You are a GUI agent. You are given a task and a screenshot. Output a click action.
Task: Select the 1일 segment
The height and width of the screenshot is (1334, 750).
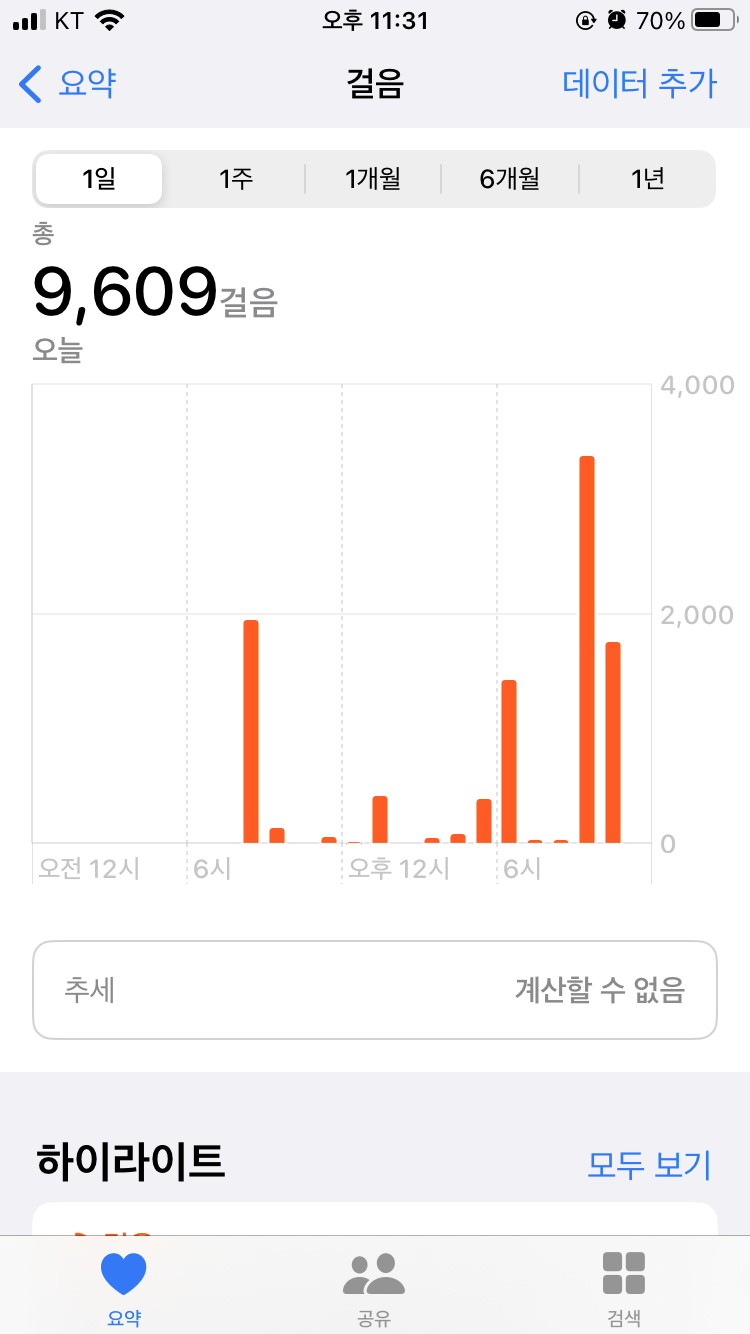99,179
